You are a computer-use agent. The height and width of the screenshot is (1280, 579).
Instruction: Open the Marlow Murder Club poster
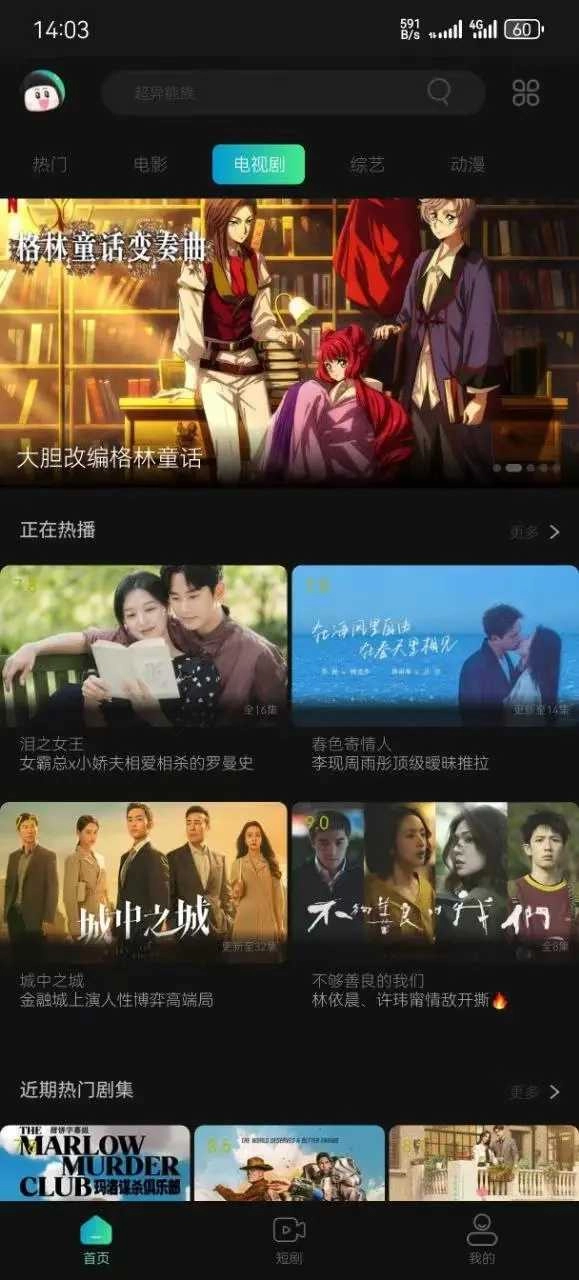(x=95, y=1162)
